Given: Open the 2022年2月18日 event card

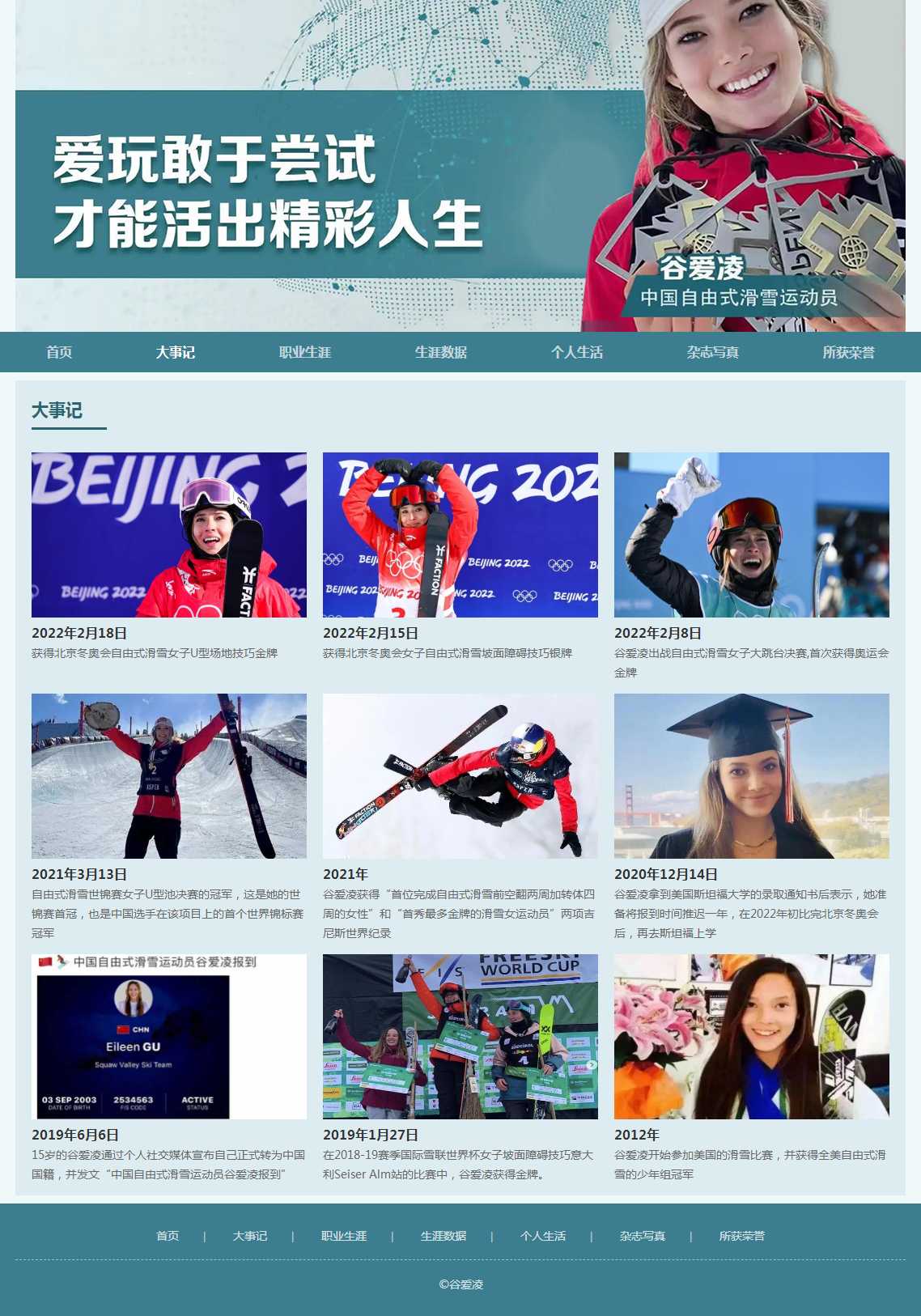Looking at the screenshot, I should 168,535.
